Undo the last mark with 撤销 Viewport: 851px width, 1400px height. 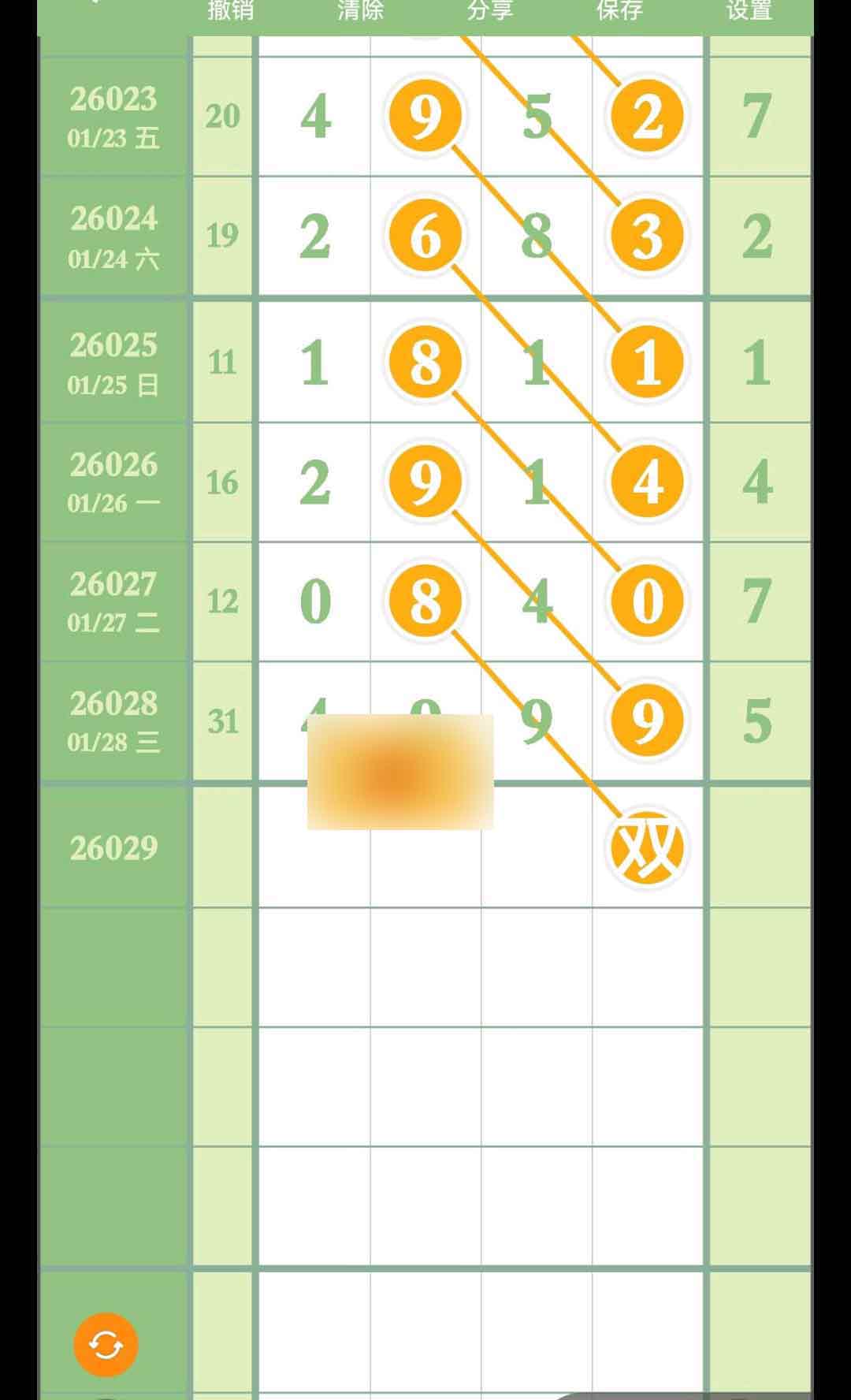pyautogui.click(x=230, y=11)
